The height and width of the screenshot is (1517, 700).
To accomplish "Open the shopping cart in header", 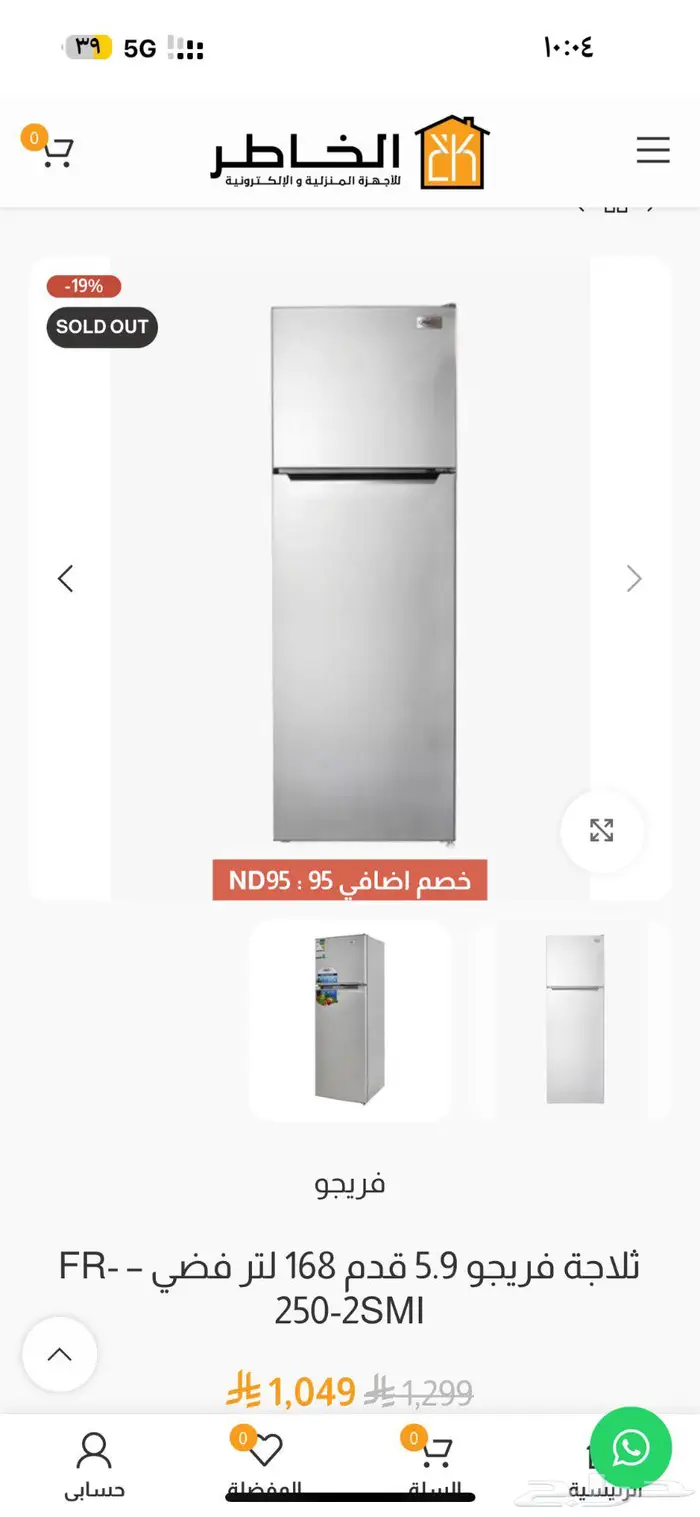I will tap(53, 151).
